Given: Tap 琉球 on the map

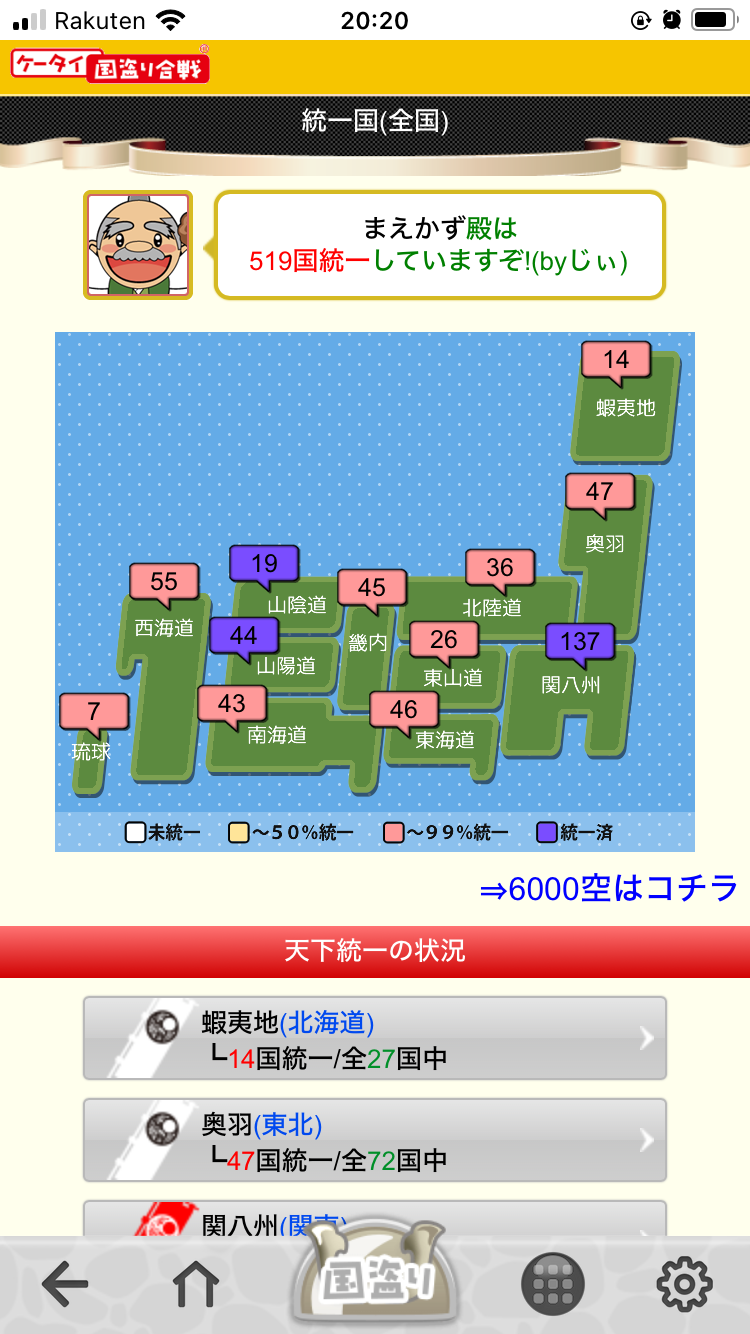Looking at the screenshot, I should (91, 750).
